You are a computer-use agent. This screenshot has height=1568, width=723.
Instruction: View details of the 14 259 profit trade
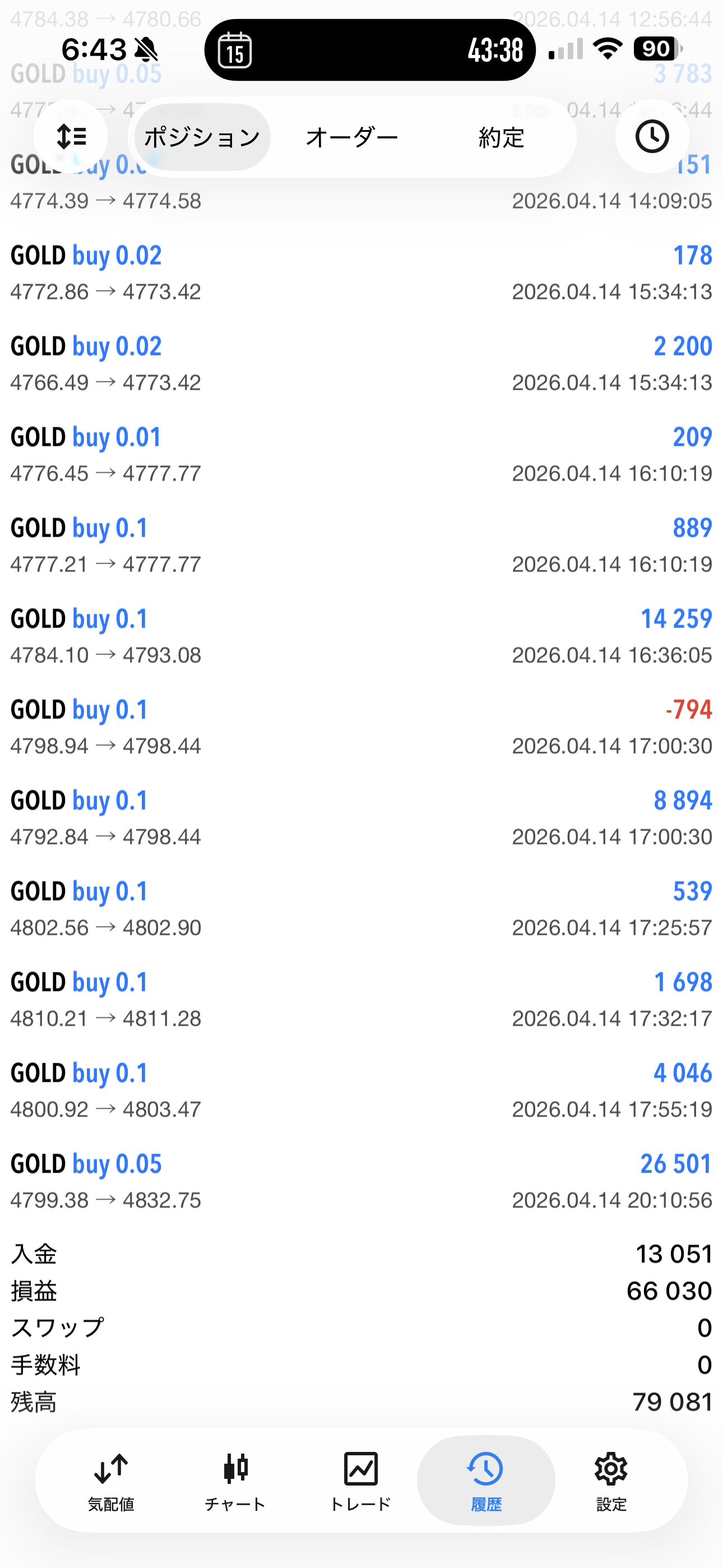point(361,636)
